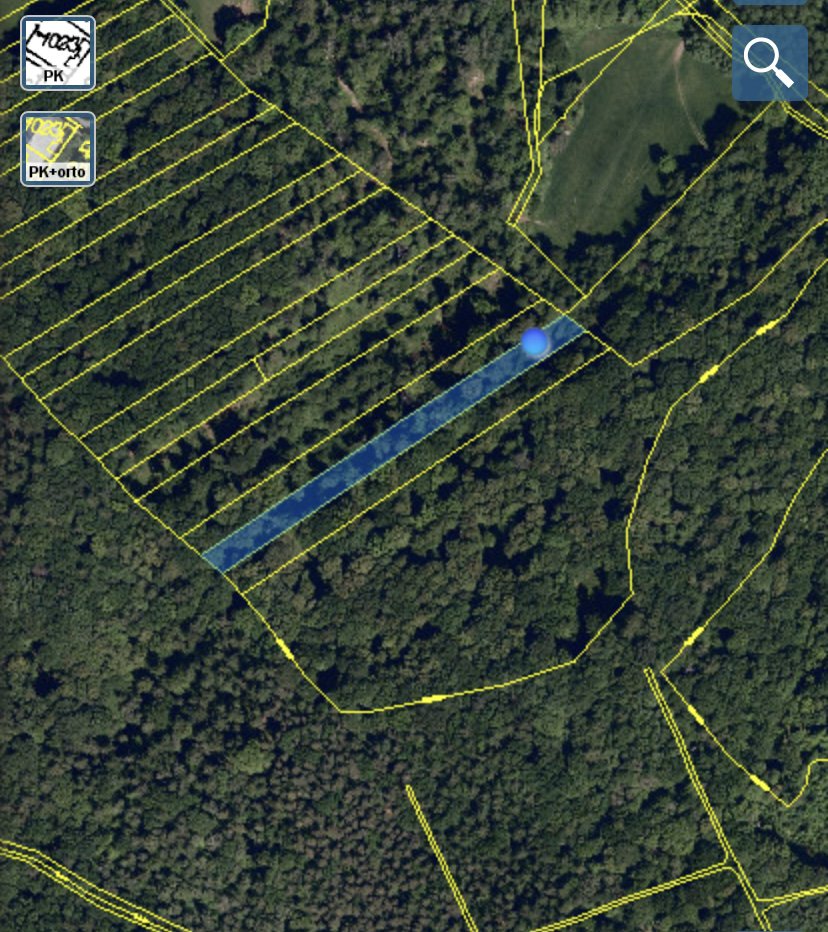Open the magnifier search tool
Screen dimensions: 828x932
click(769, 63)
